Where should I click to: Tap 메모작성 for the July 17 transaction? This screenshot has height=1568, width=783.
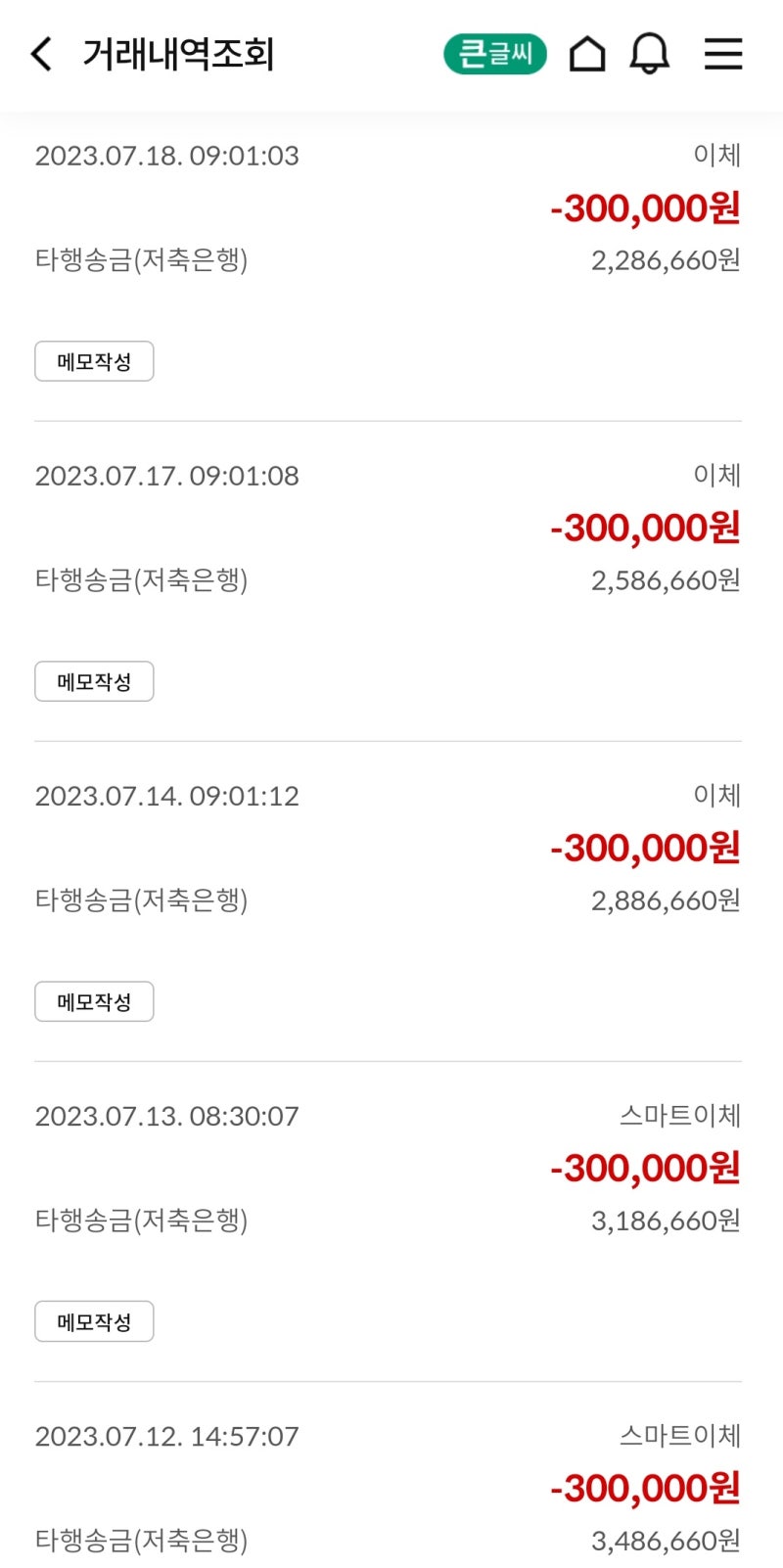[x=94, y=681]
